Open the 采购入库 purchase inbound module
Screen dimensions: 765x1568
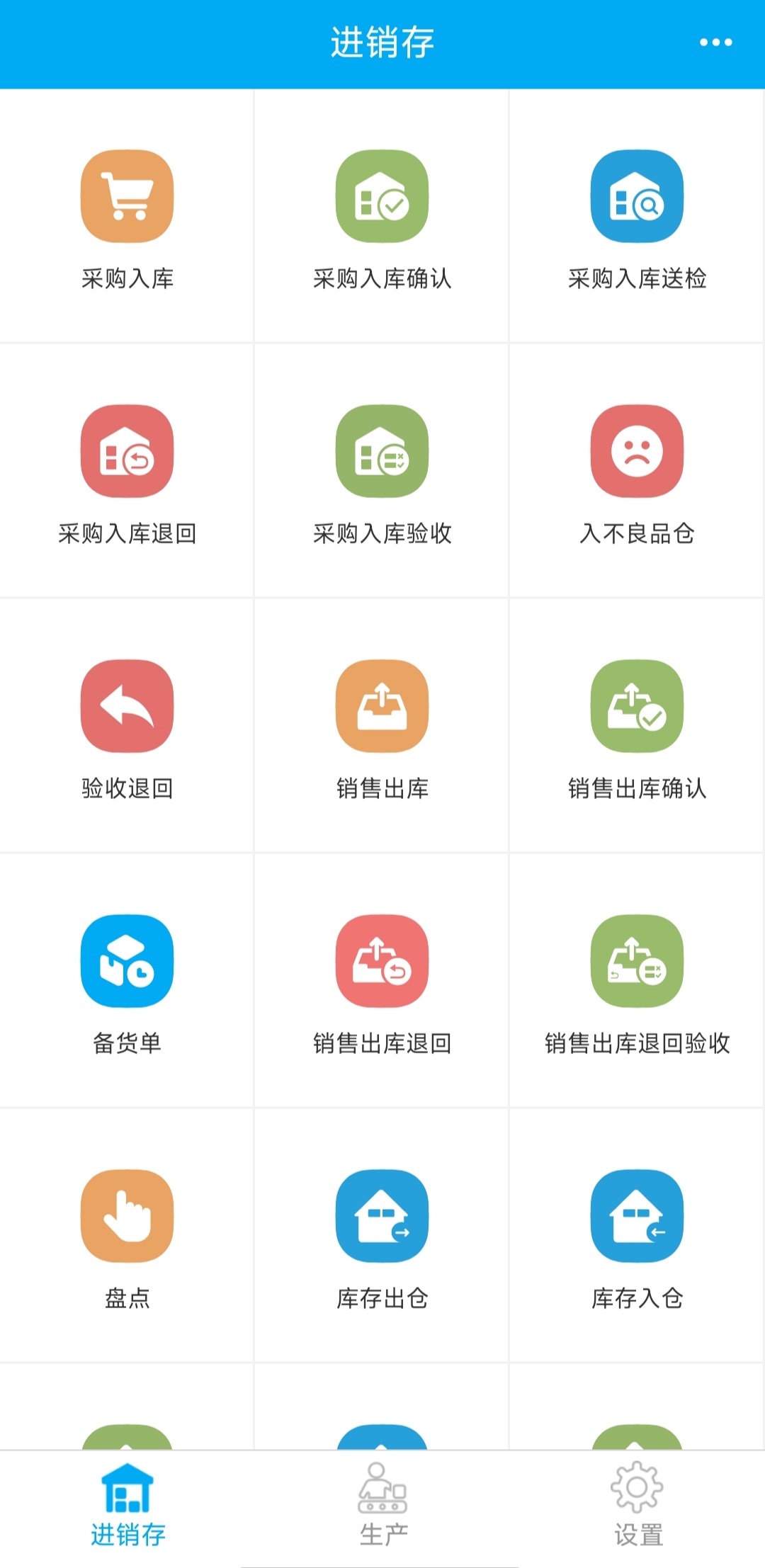[x=127, y=197]
